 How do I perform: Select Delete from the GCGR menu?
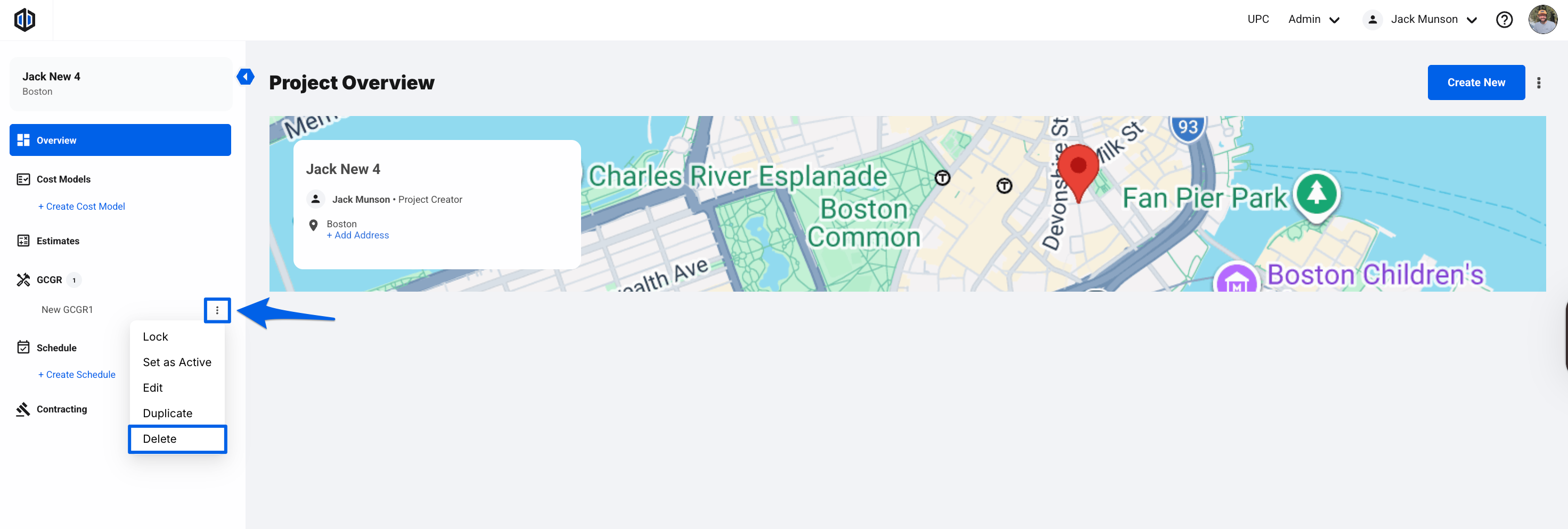(159, 439)
